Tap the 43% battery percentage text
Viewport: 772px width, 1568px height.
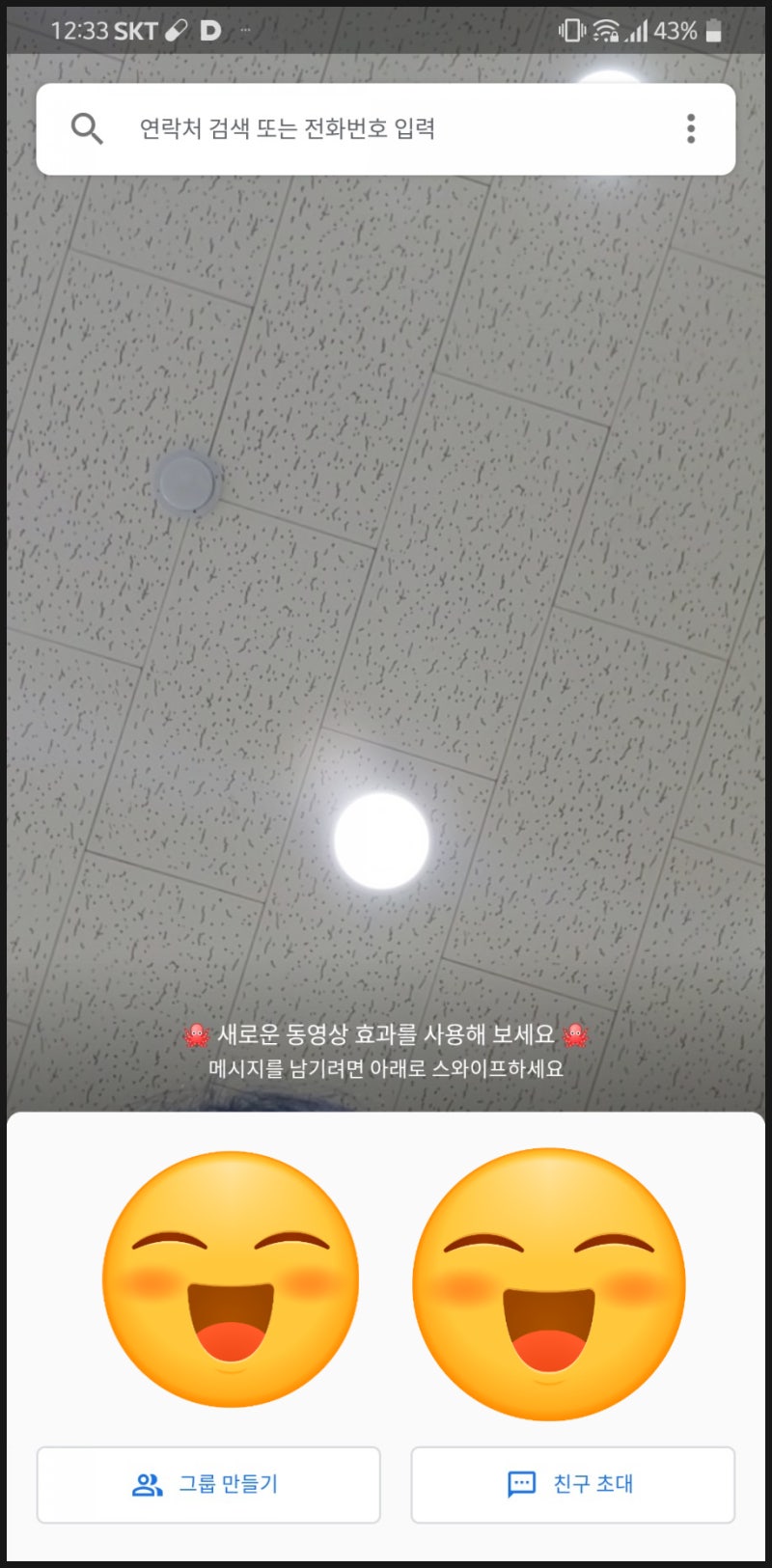[x=676, y=30]
